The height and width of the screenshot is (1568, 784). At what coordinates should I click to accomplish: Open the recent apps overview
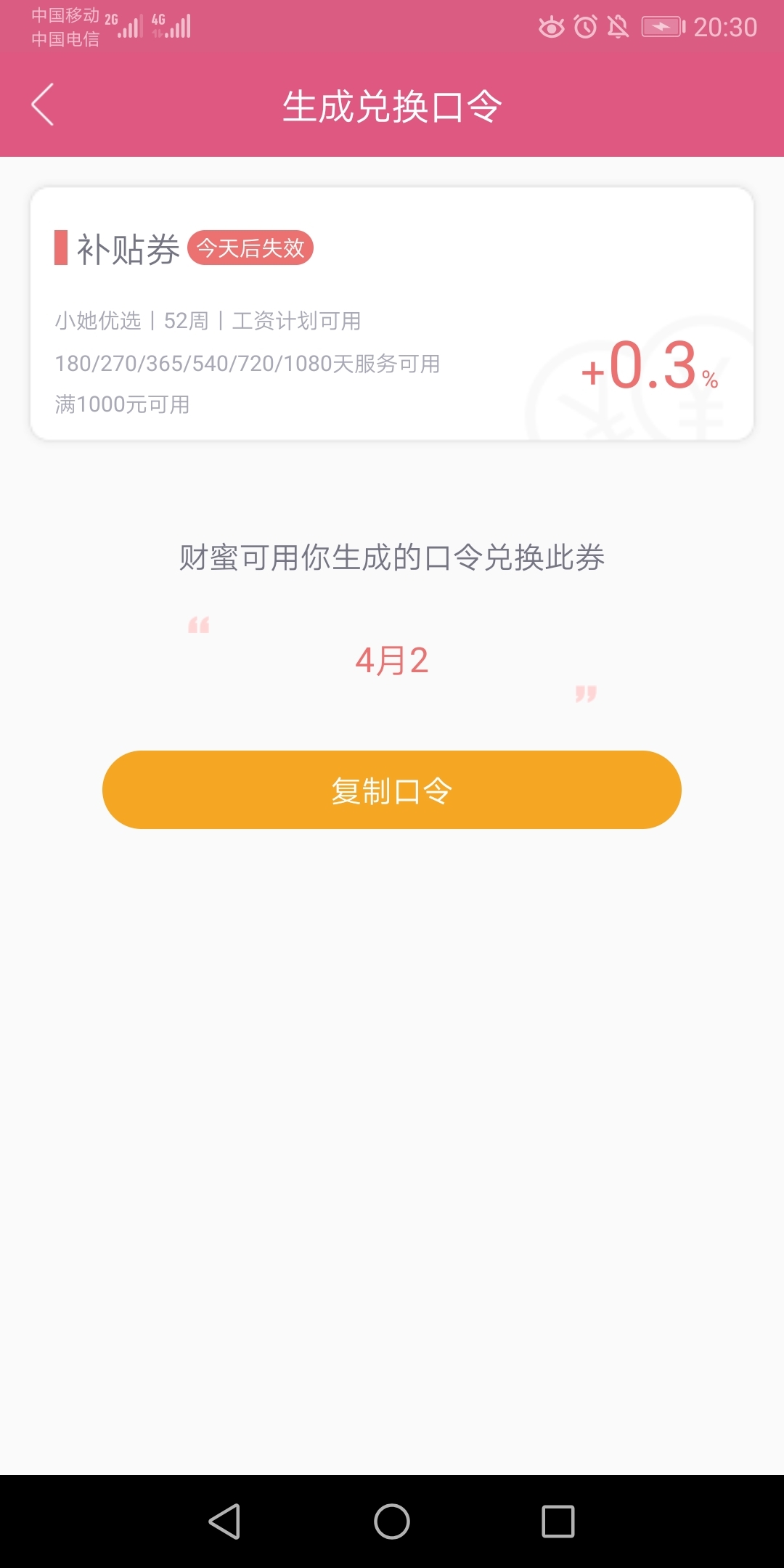(x=558, y=1521)
